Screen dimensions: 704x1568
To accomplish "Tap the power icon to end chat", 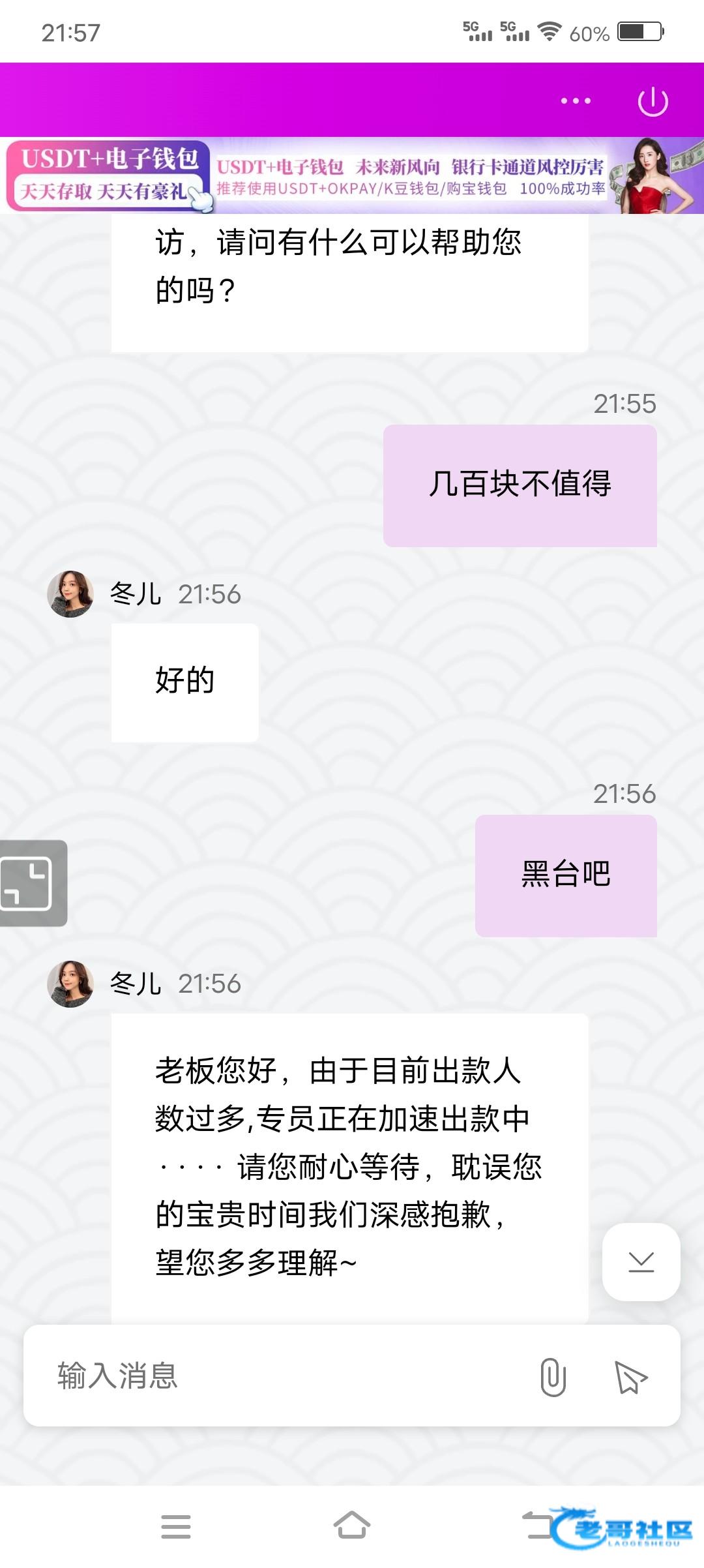I will coord(653,102).
